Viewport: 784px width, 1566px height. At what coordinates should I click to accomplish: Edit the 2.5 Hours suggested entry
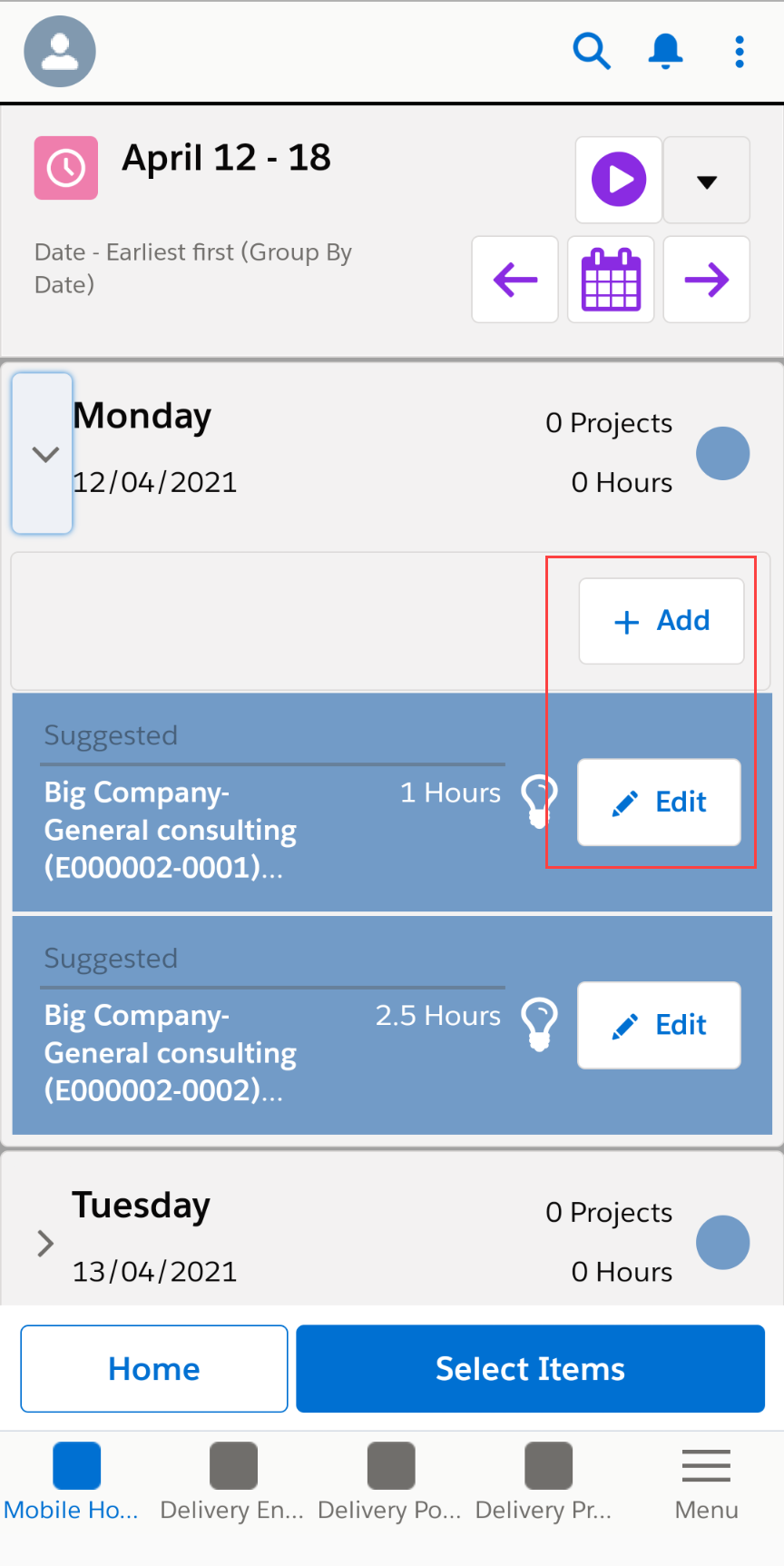658,1025
